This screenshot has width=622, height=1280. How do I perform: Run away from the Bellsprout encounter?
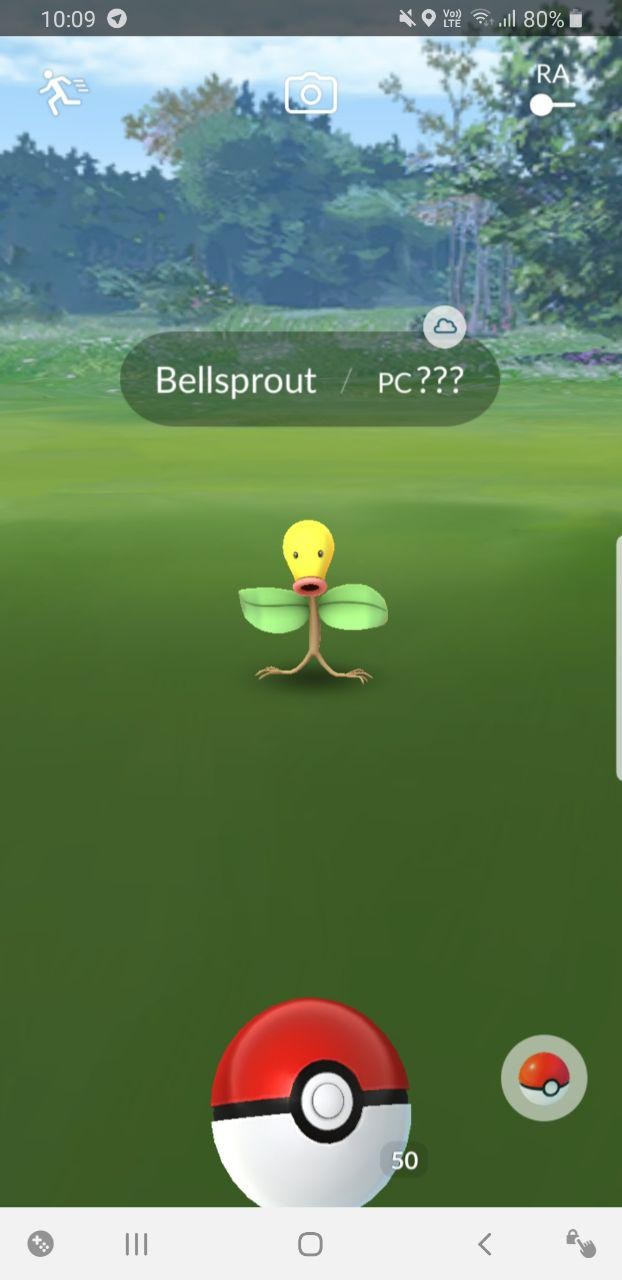click(62, 93)
